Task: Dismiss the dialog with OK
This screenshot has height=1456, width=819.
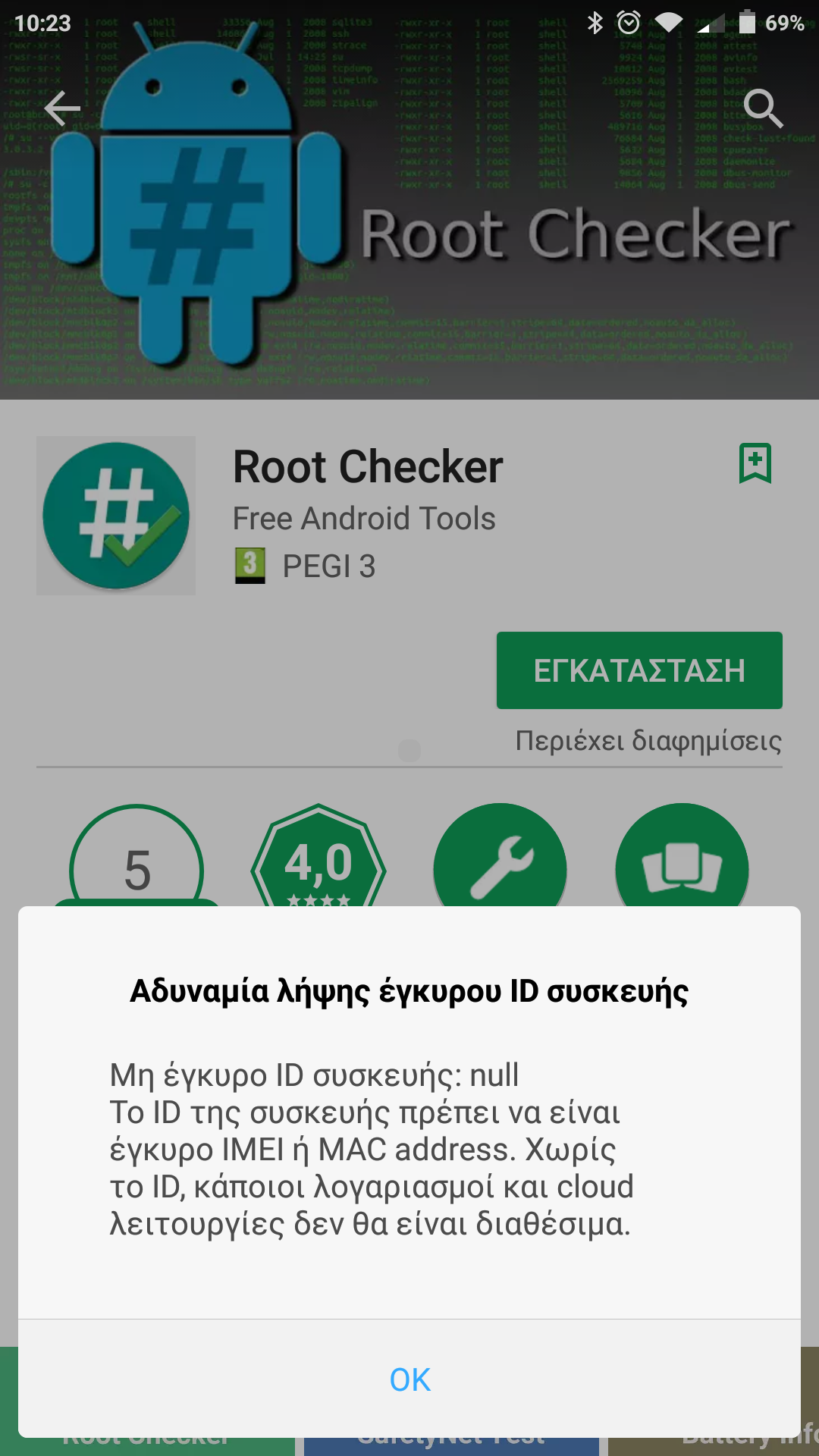Action: point(409,1379)
